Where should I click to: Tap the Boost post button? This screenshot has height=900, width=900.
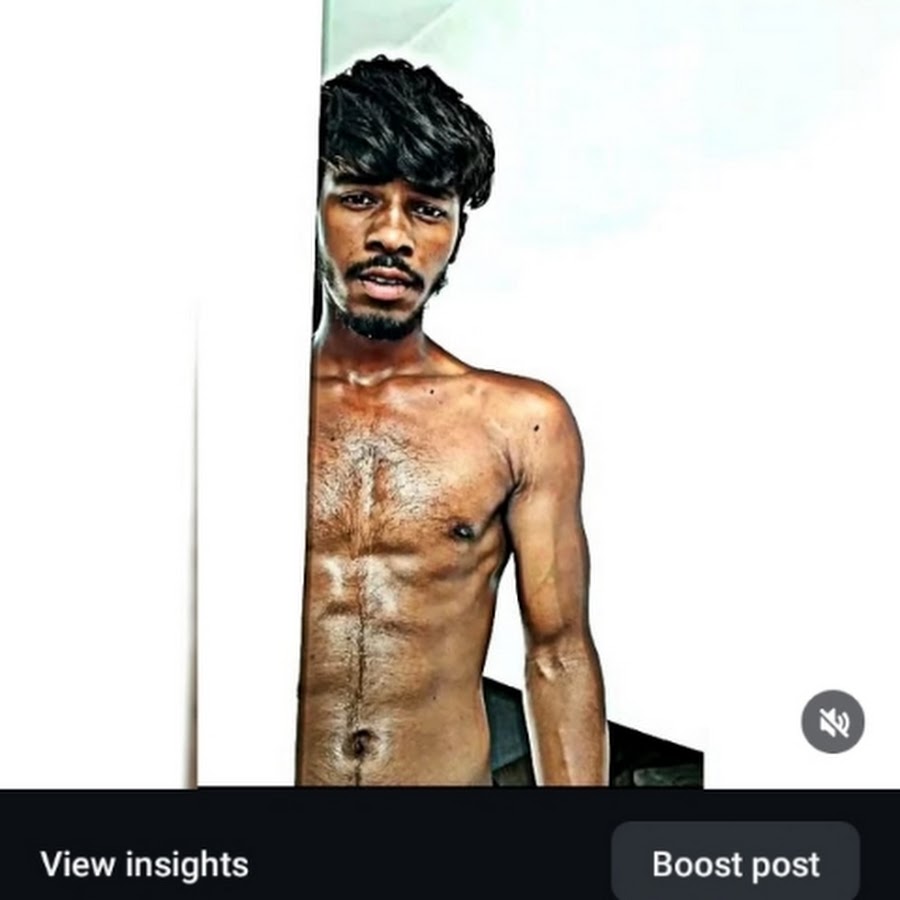(x=735, y=864)
